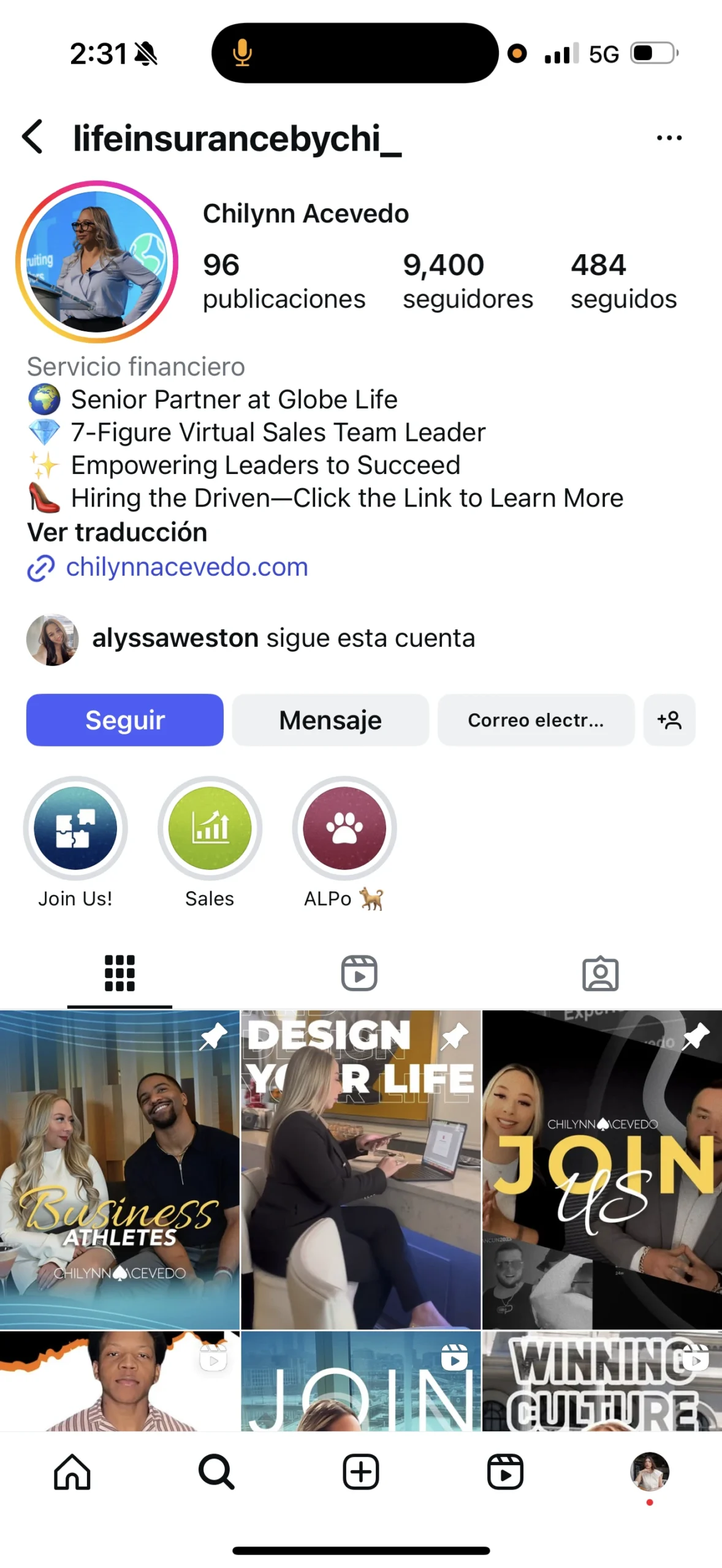
Task: Go to the home feed
Action: click(72, 1472)
